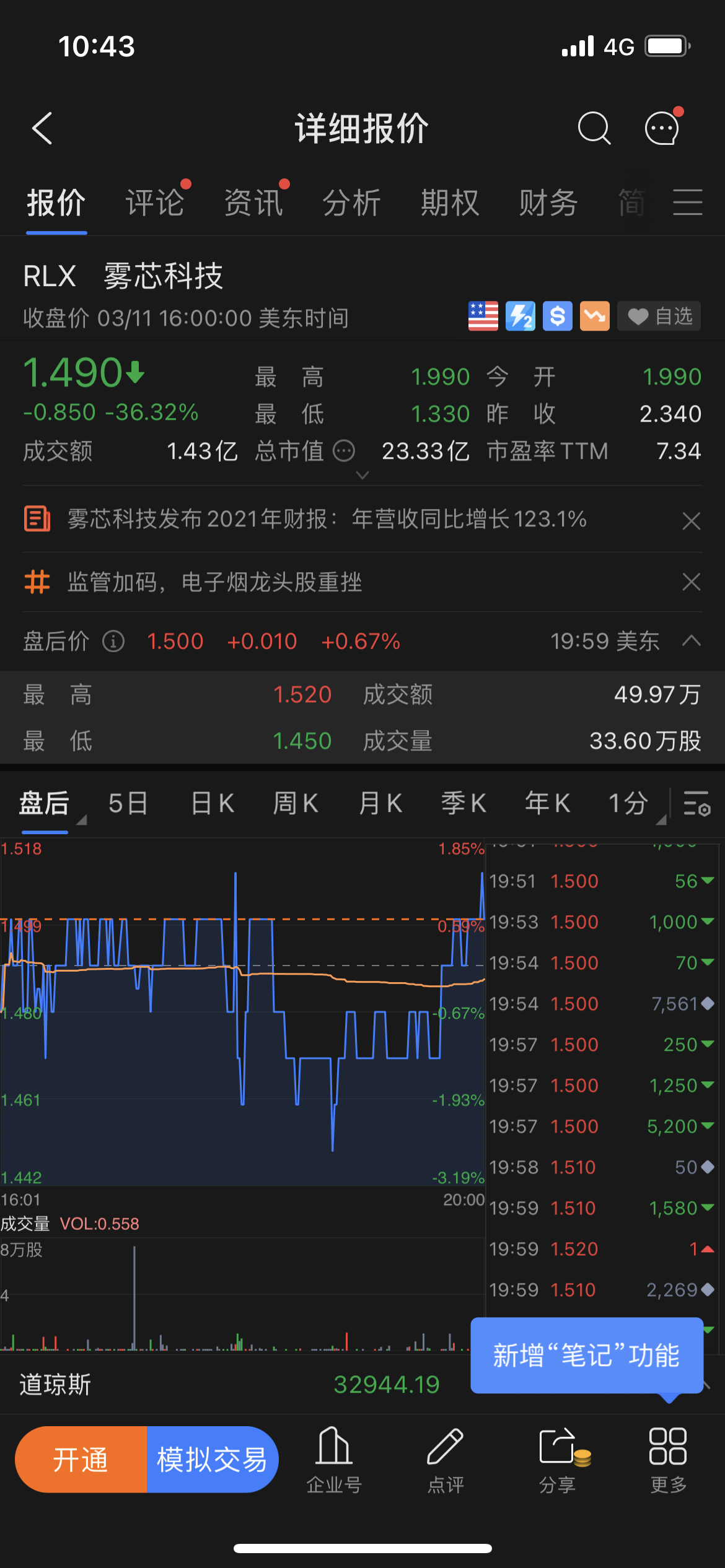Toggle the 自选 favorite heart

(659, 316)
